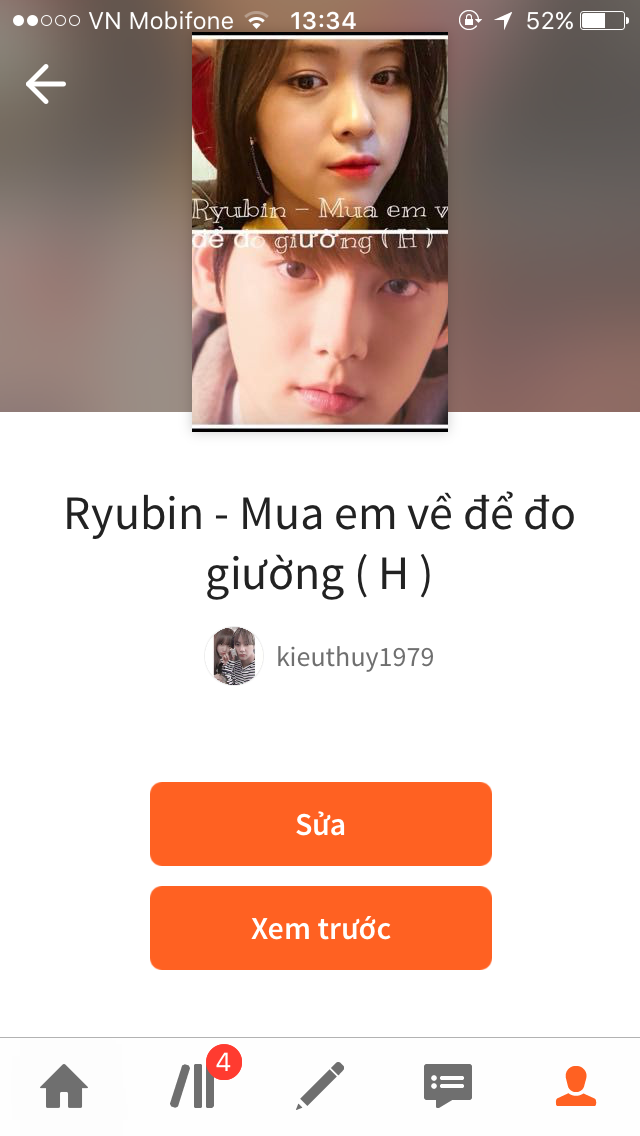Switch to the Write pencil tab
The width and height of the screenshot is (640, 1136).
pos(320,1086)
